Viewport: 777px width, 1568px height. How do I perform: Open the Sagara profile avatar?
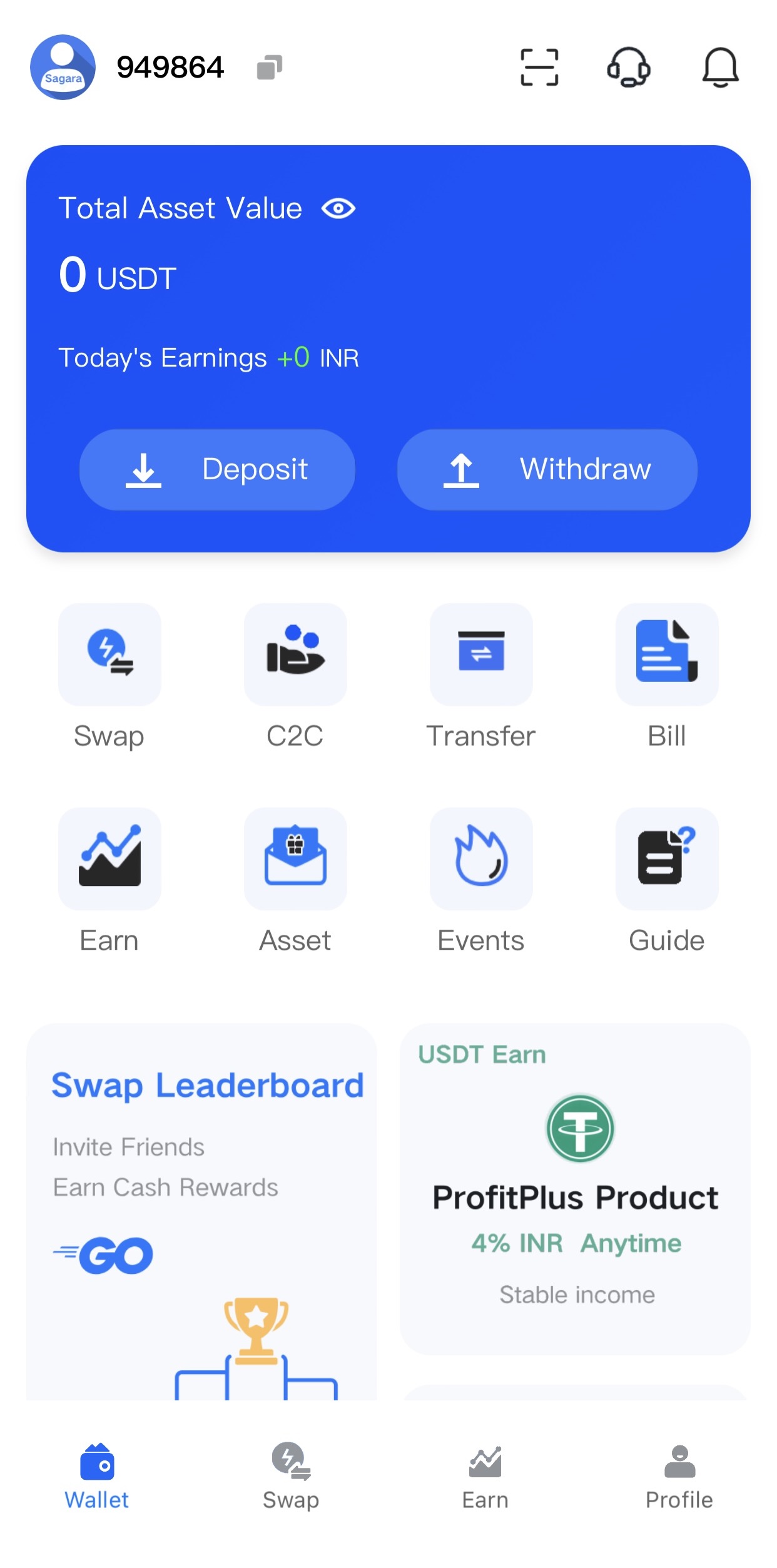63,67
